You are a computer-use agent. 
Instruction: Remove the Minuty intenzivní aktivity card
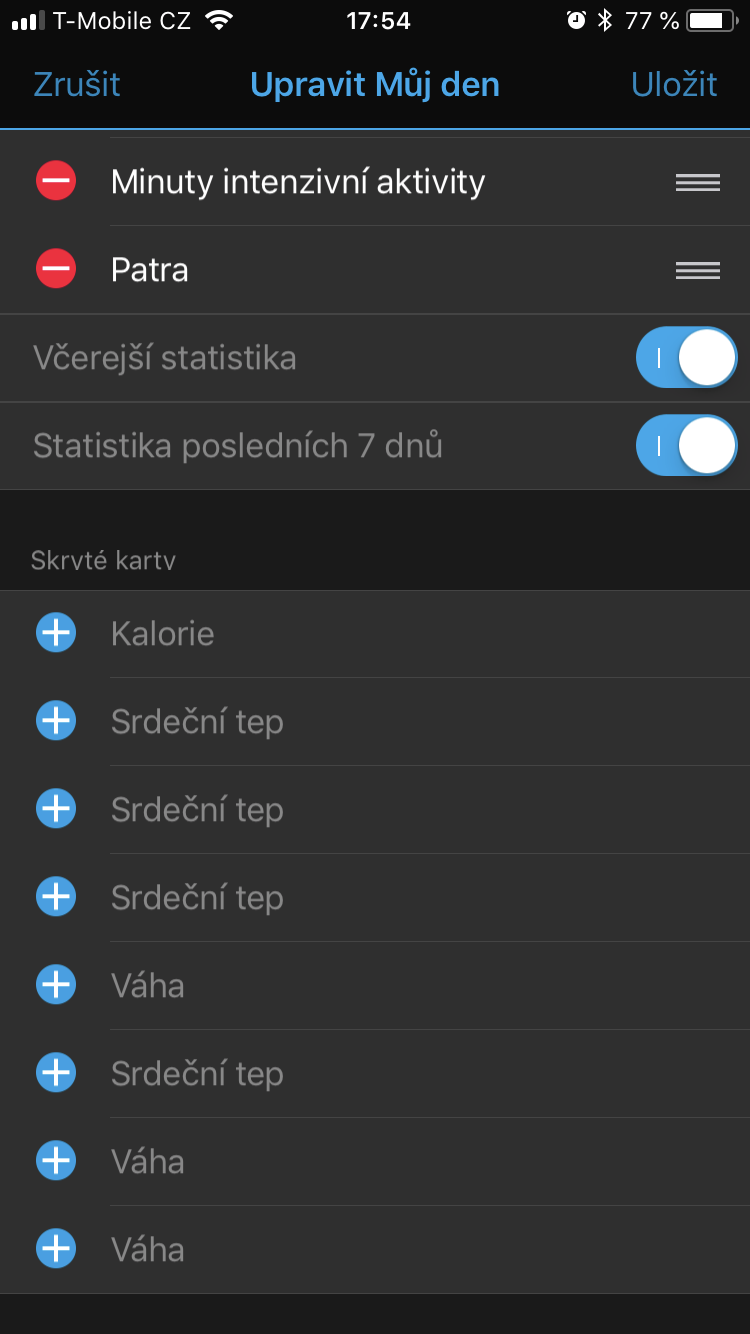(56, 182)
